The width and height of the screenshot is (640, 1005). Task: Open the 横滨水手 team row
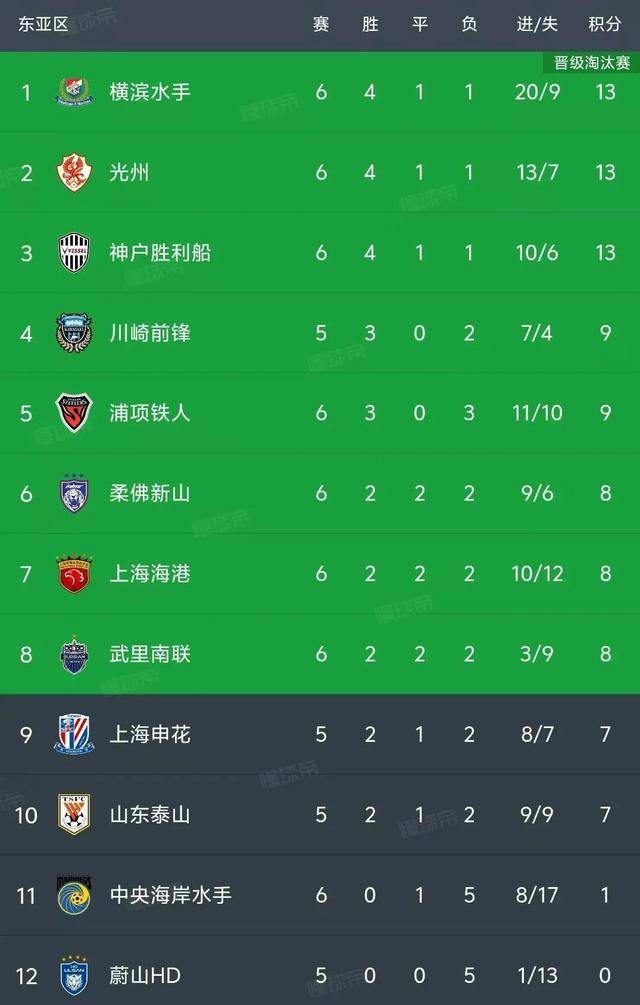coord(150,92)
